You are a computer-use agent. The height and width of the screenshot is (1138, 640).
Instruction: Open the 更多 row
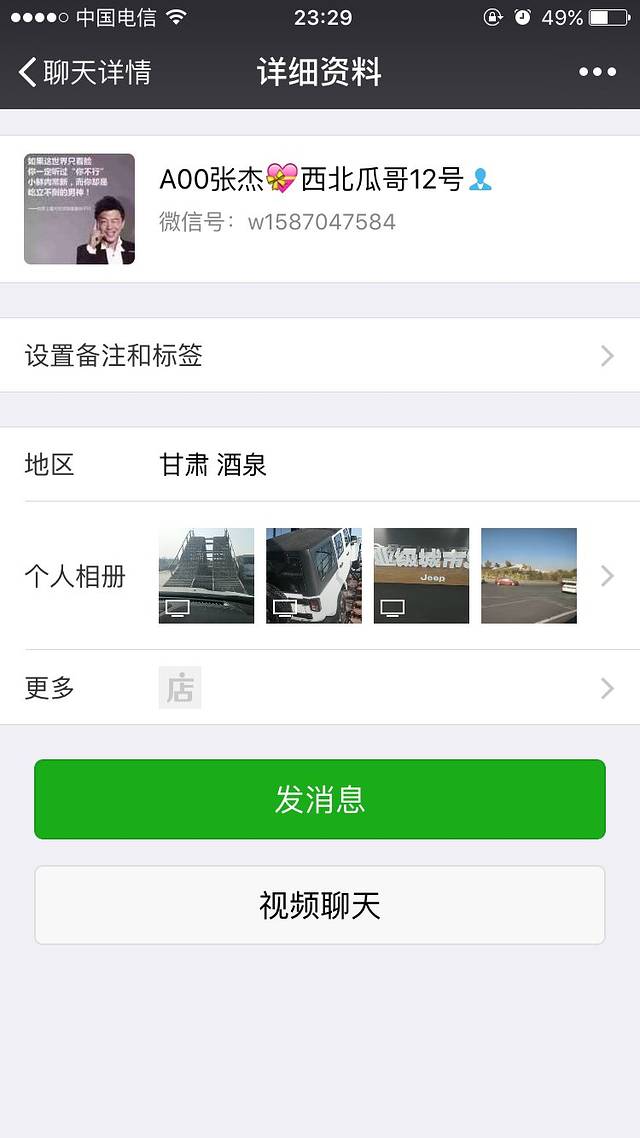click(320, 688)
